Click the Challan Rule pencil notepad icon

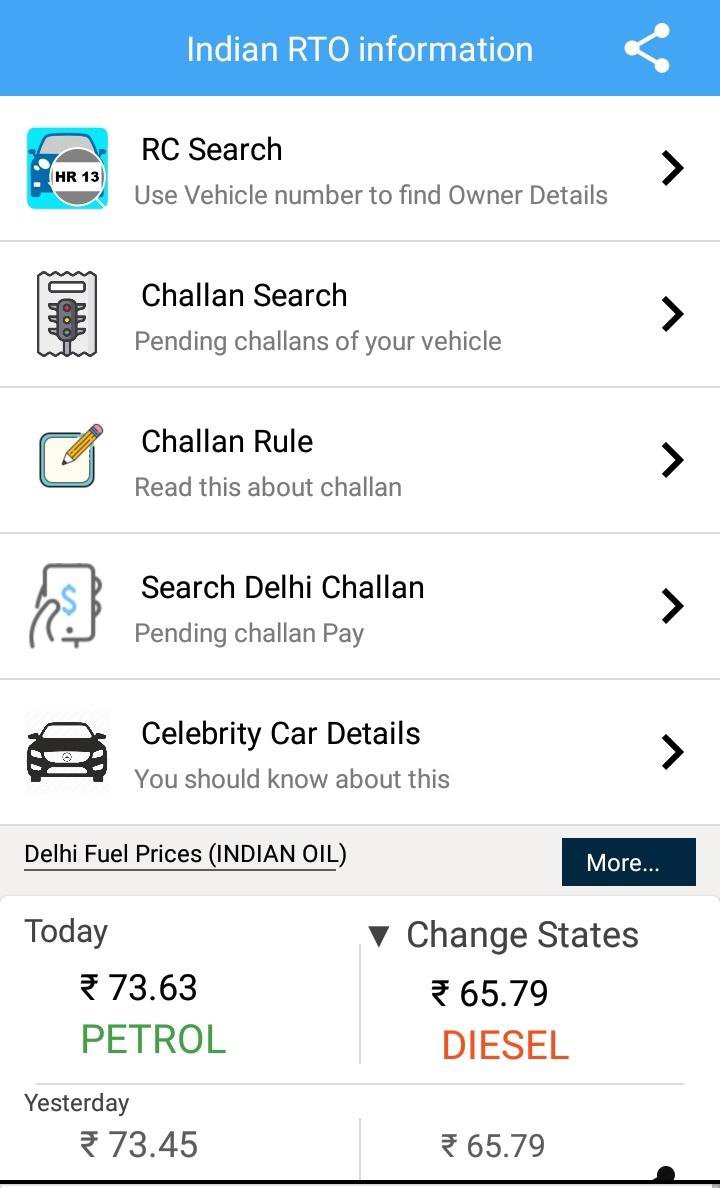pyautogui.click(x=66, y=459)
